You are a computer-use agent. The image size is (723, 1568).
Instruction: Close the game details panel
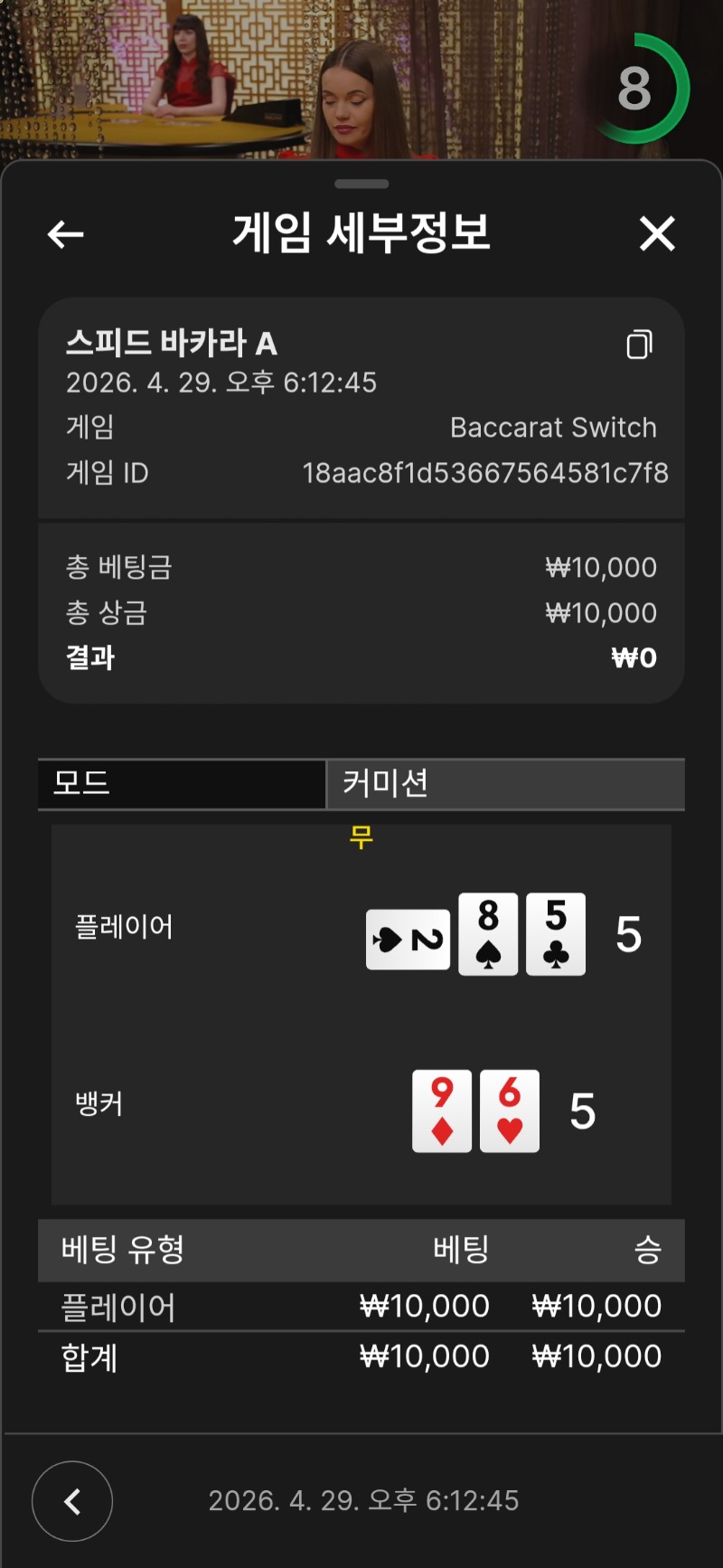click(x=657, y=233)
